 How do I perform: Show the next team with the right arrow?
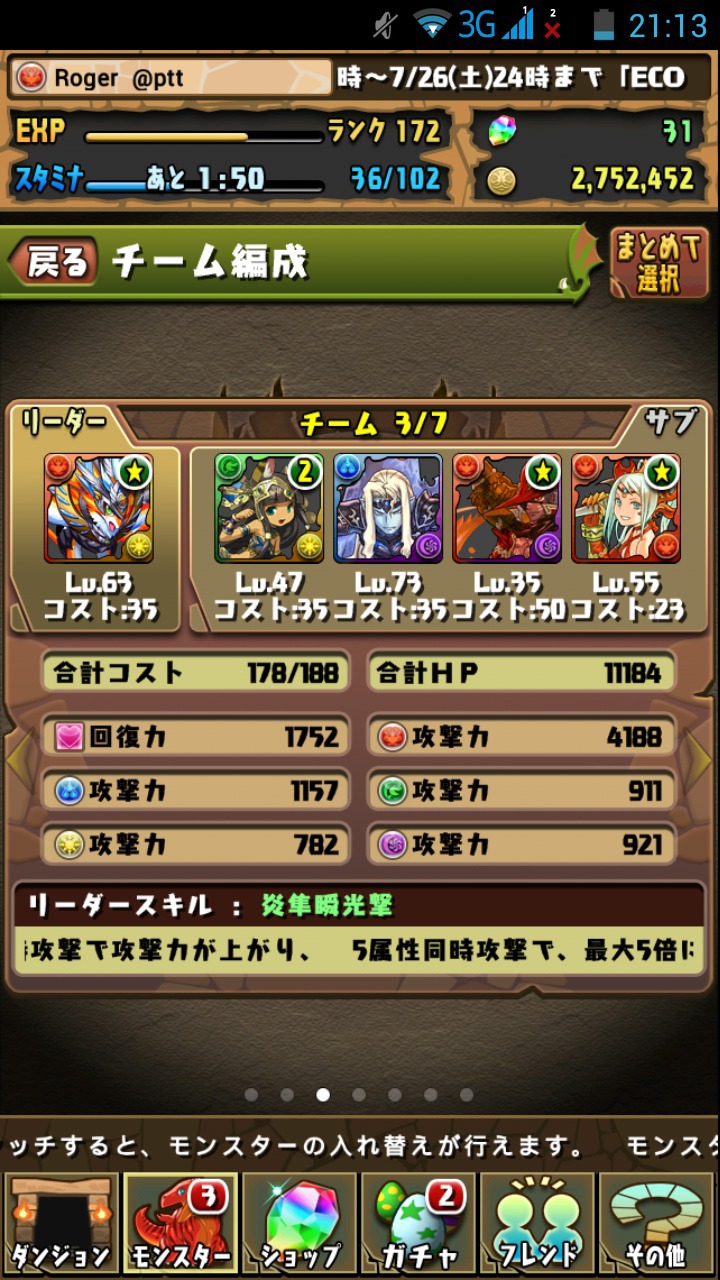pos(702,760)
